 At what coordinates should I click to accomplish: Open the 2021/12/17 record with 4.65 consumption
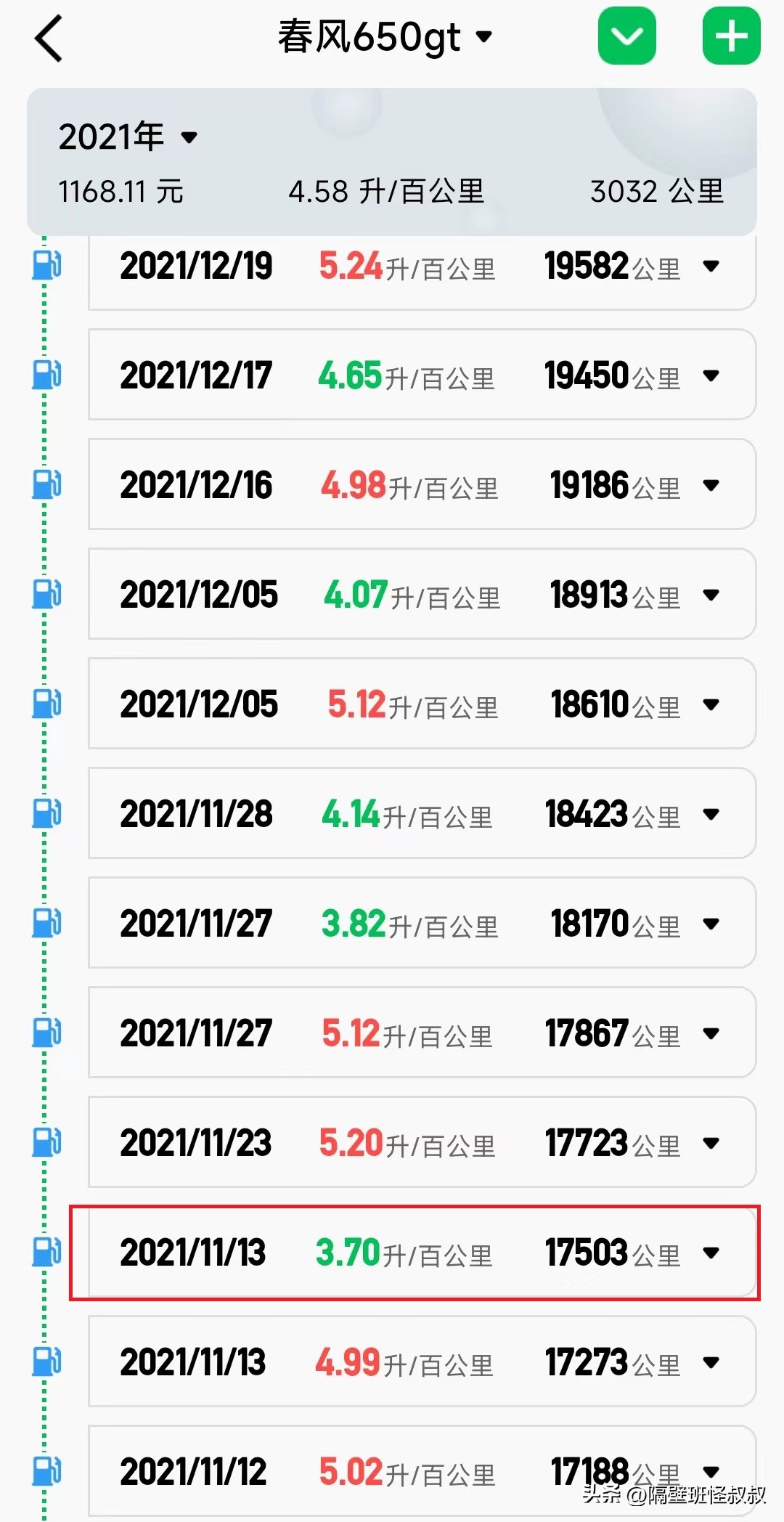tap(421, 375)
